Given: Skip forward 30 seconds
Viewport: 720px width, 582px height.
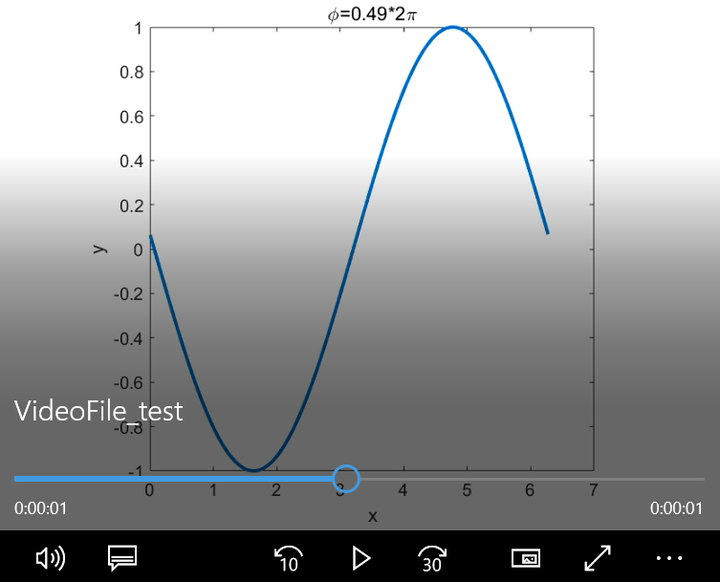Looking at the screenshot, I should [x=432, y=558].
